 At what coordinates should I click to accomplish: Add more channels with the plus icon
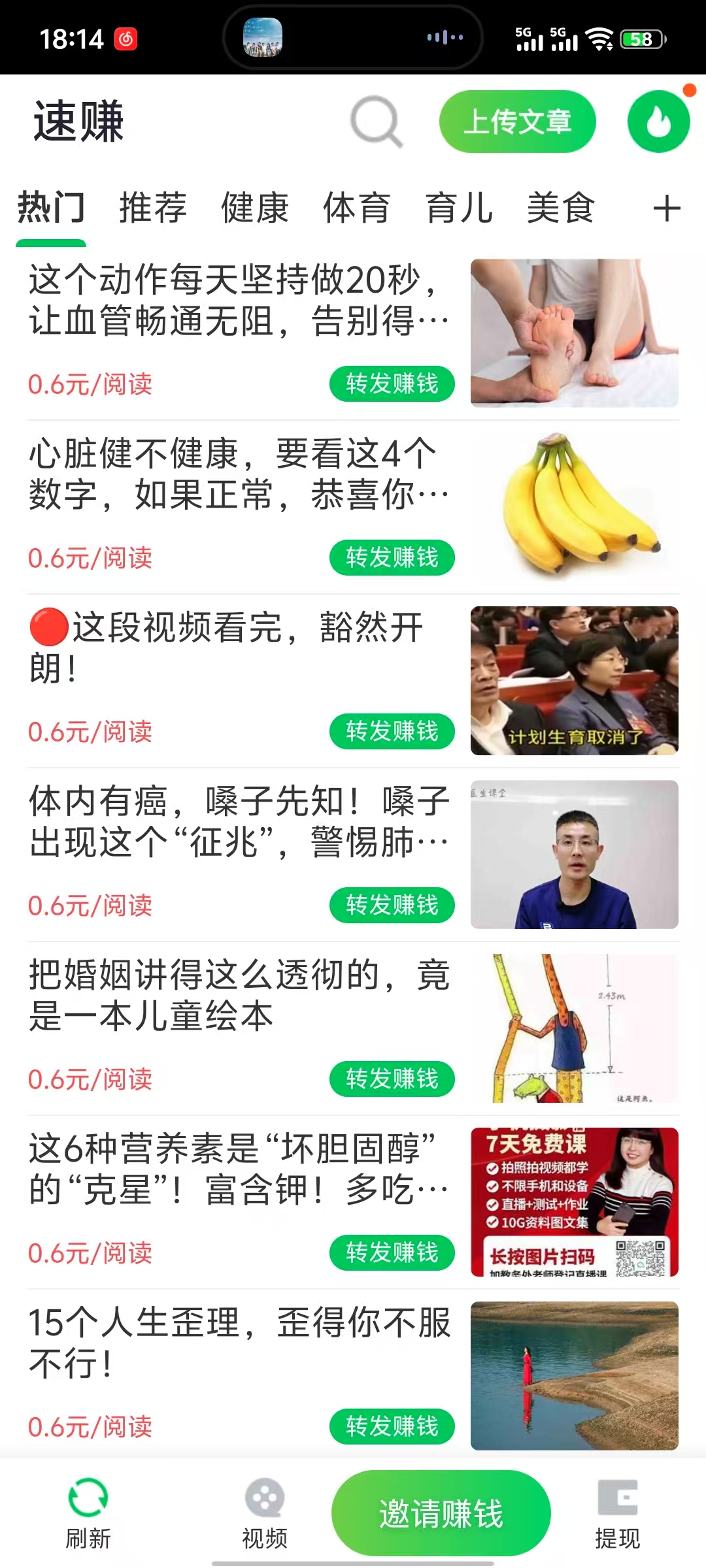pos(667,209)
